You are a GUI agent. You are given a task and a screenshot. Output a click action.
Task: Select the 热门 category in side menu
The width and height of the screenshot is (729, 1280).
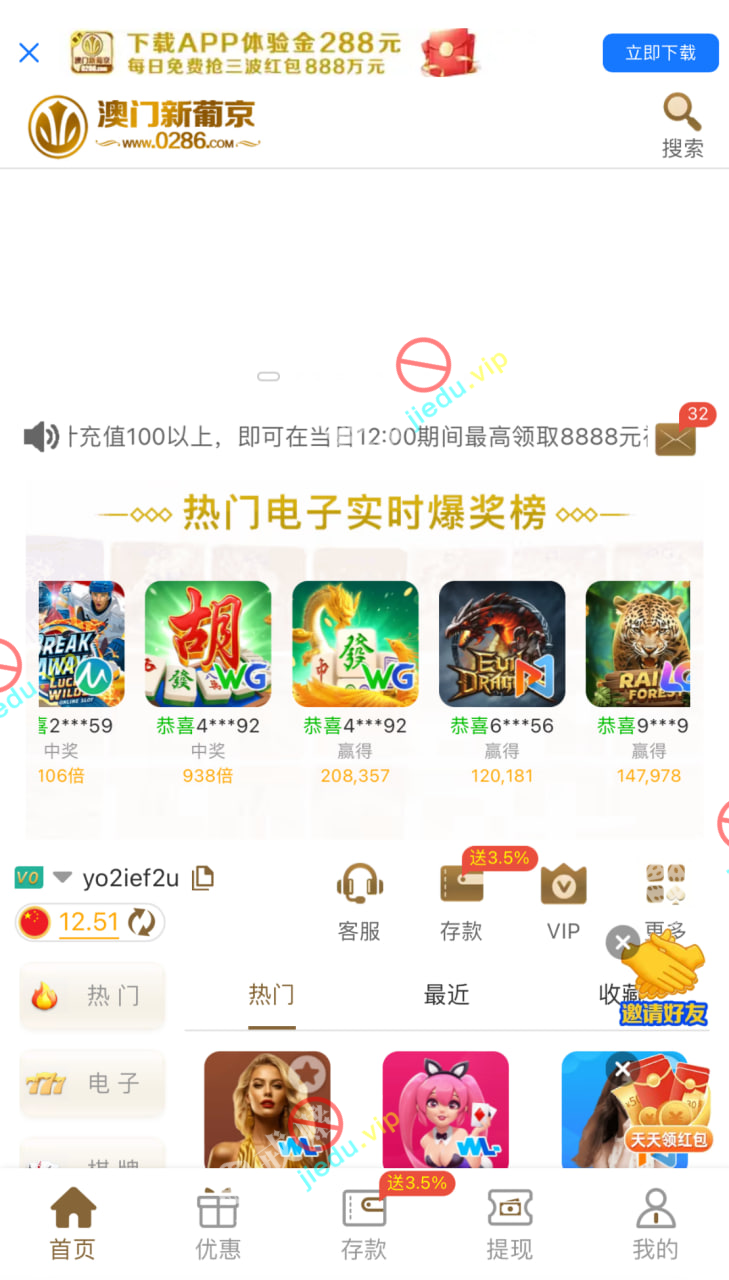tap(92, 996)
